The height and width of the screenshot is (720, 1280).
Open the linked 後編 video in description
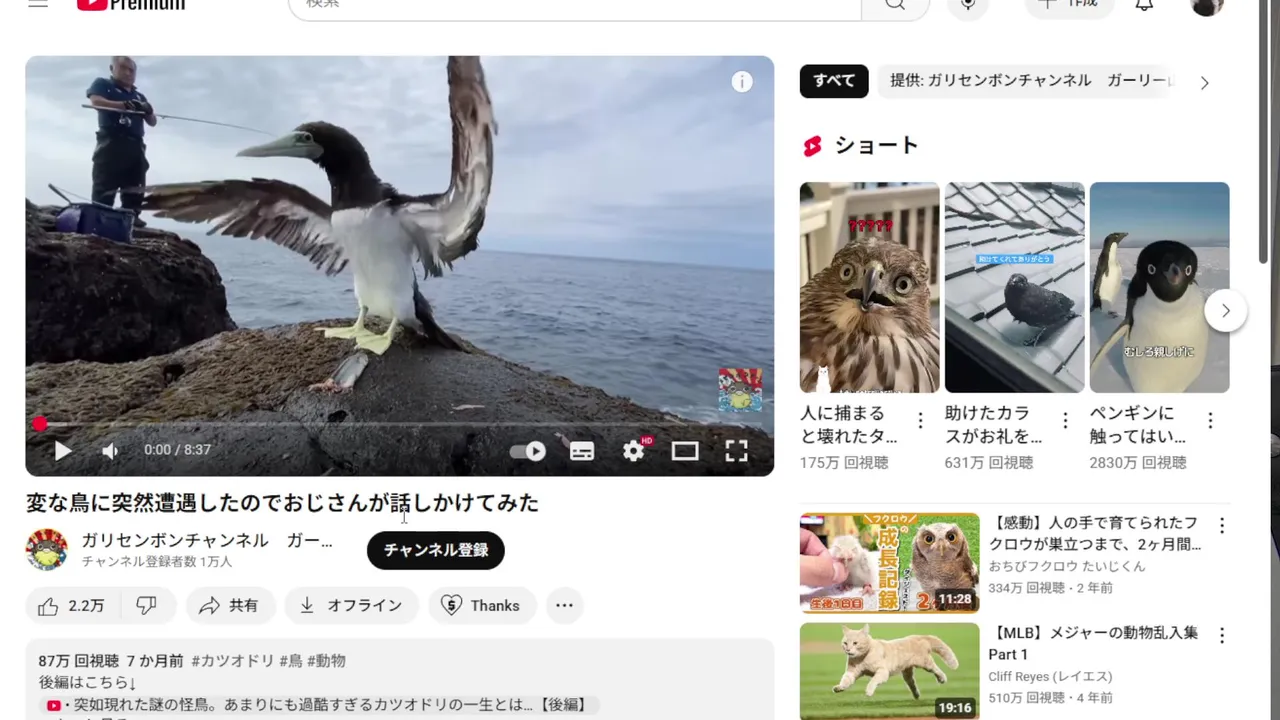pyautogui.click(x=330, y=705)
